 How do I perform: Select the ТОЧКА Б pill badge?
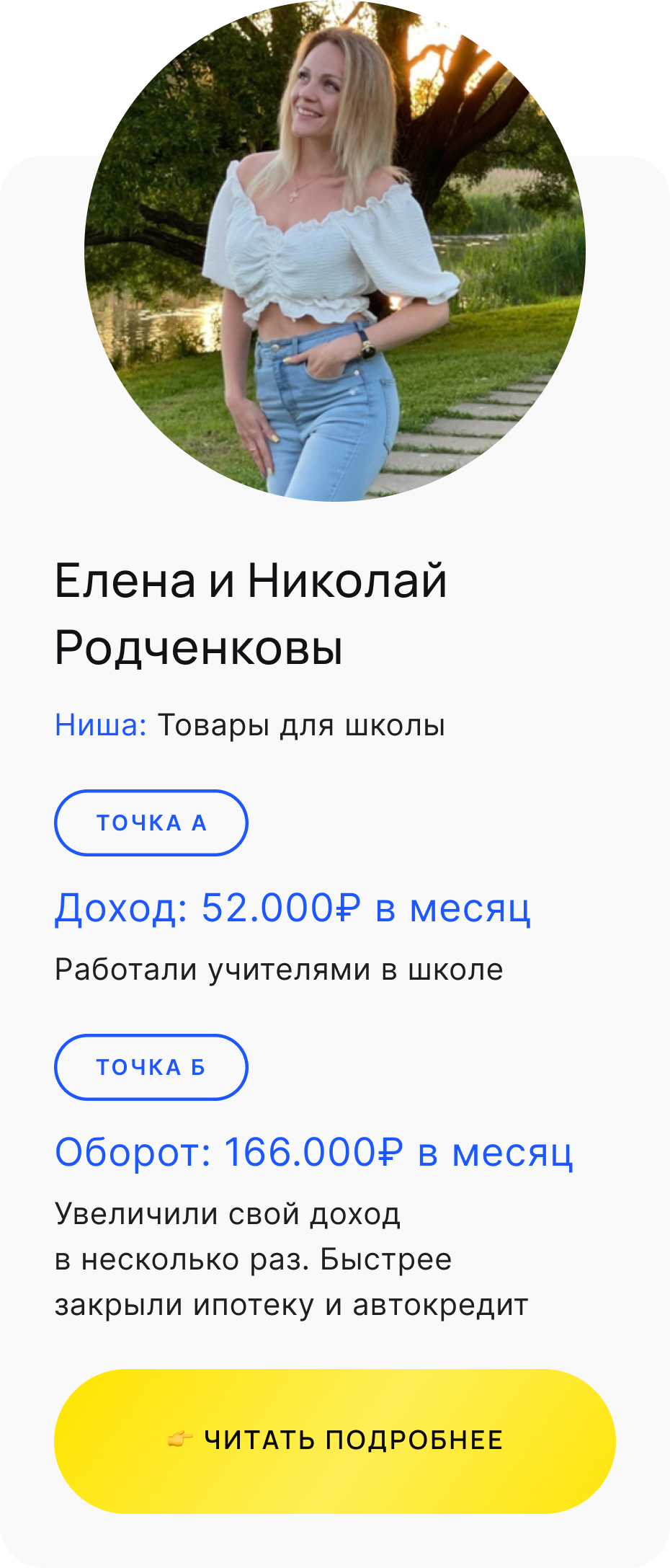pyautogui.click(x=151, y=1068)
